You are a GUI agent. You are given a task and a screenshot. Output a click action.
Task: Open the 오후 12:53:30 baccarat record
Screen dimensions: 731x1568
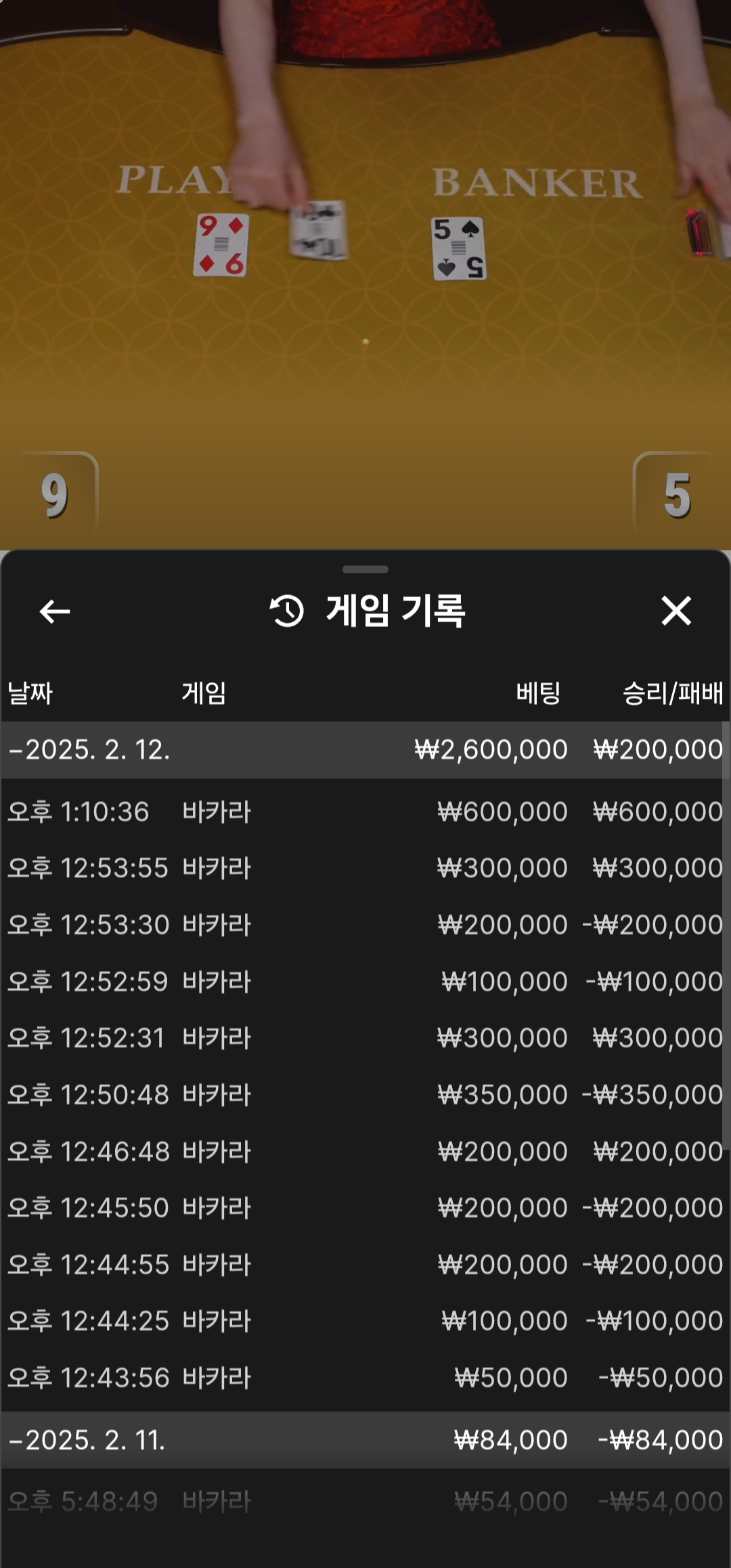[x=365, y=925]
